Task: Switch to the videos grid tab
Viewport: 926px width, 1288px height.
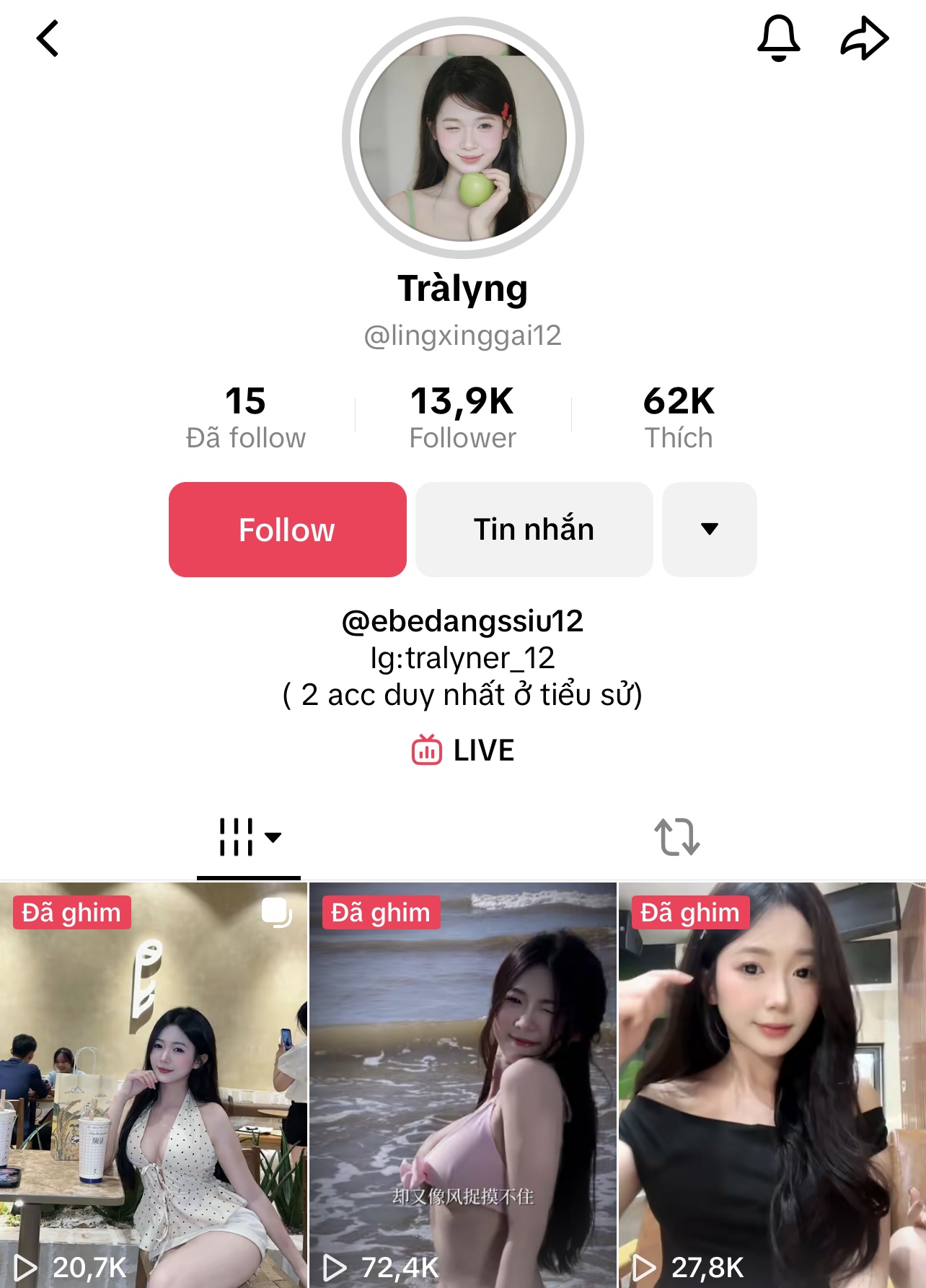Action: tap(249, 838)
